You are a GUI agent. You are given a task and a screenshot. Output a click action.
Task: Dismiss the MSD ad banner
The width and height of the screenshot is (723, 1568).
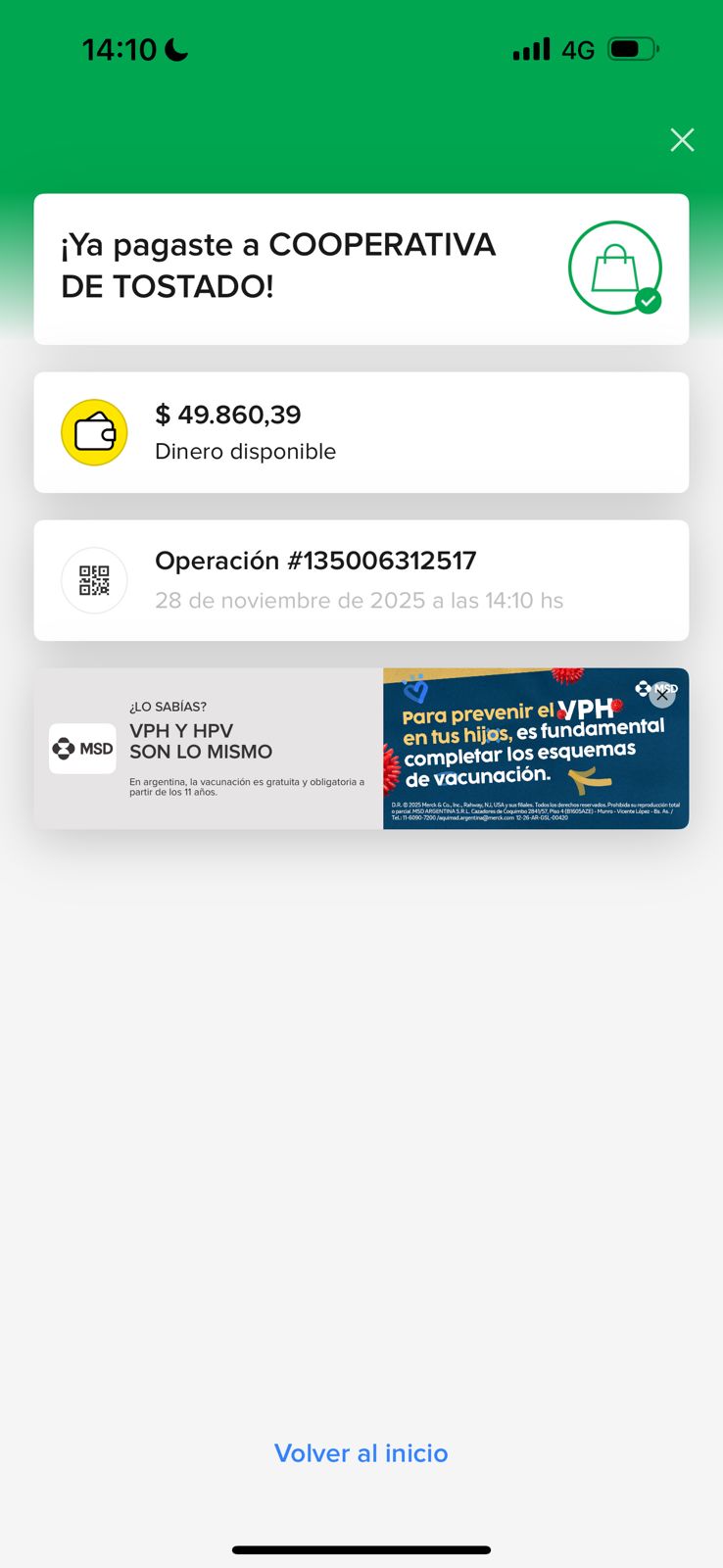[662, 695]
